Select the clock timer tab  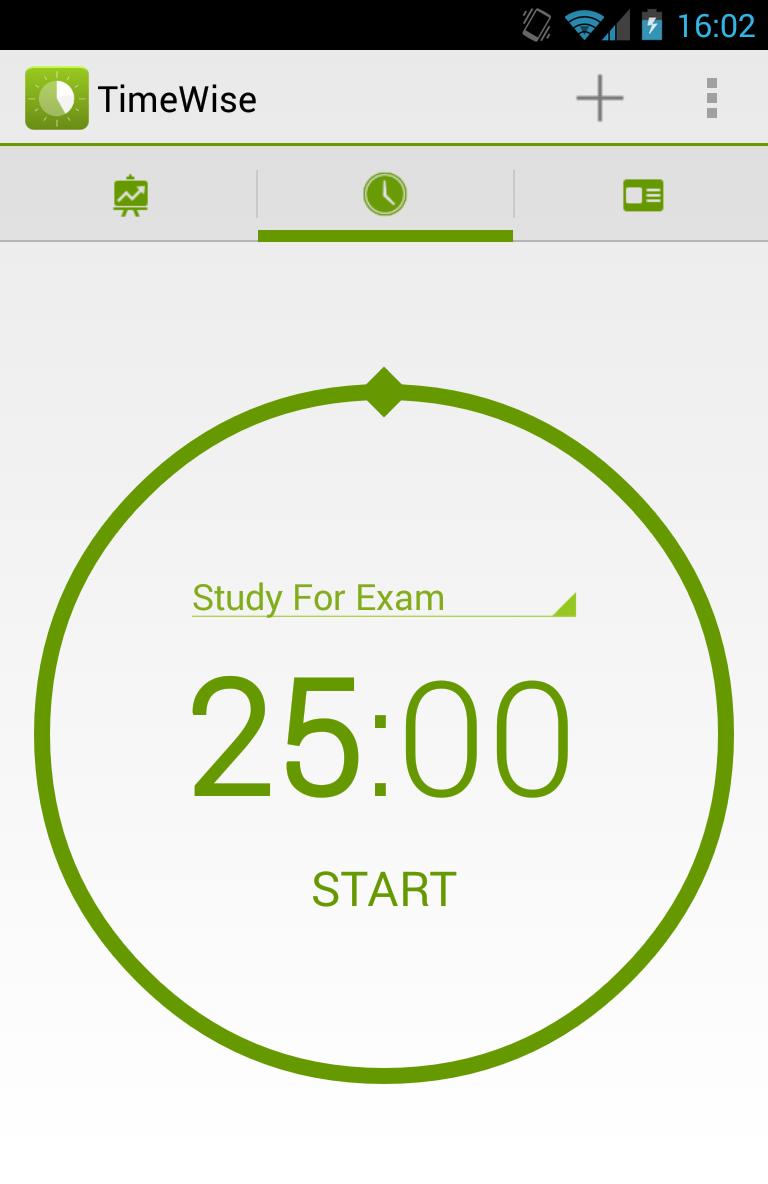click(x=385, y=194)
